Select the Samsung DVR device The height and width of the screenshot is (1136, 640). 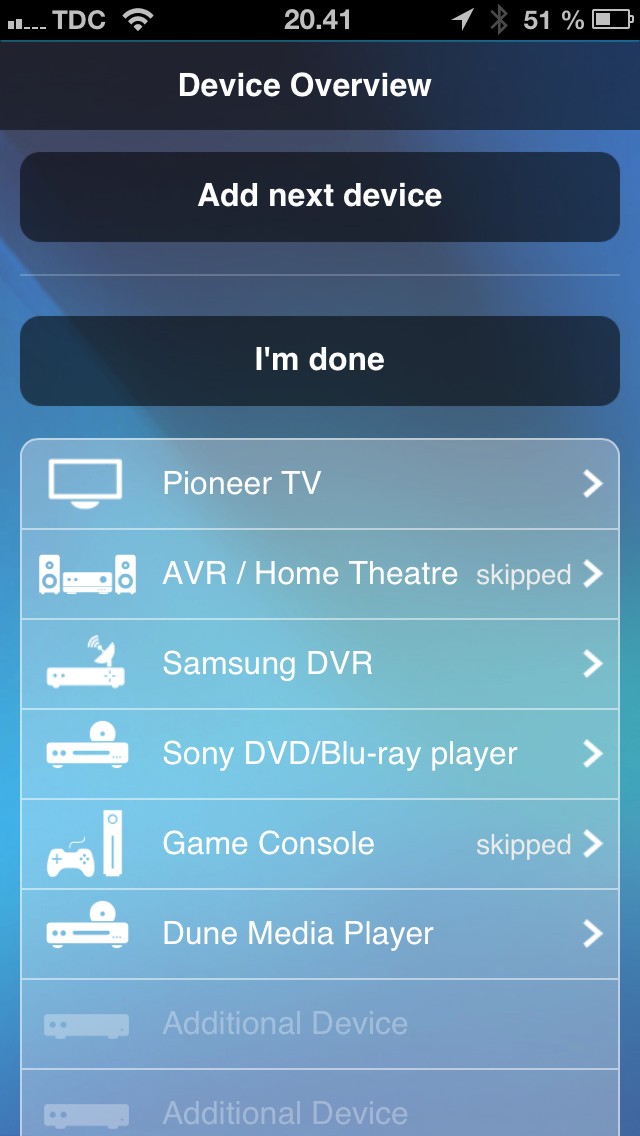click(320, 664)
